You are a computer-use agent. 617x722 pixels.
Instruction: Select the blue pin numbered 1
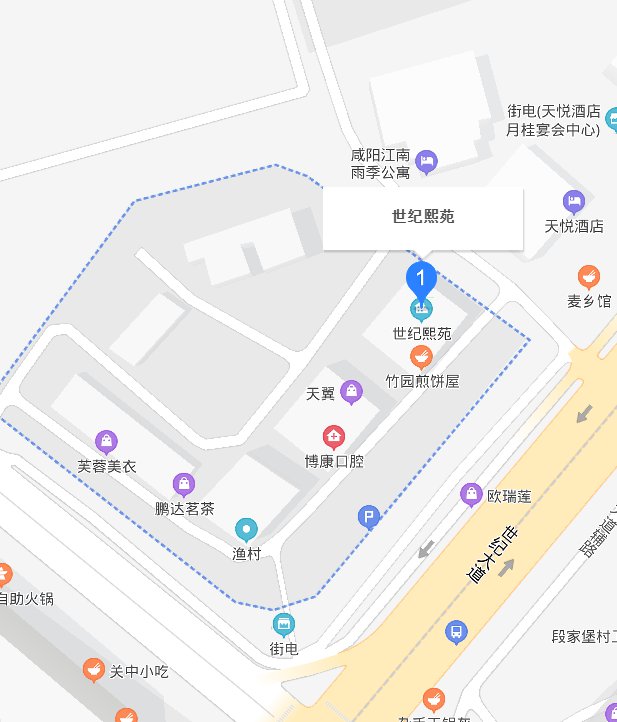pyautogui.click(x=422, y=275)
